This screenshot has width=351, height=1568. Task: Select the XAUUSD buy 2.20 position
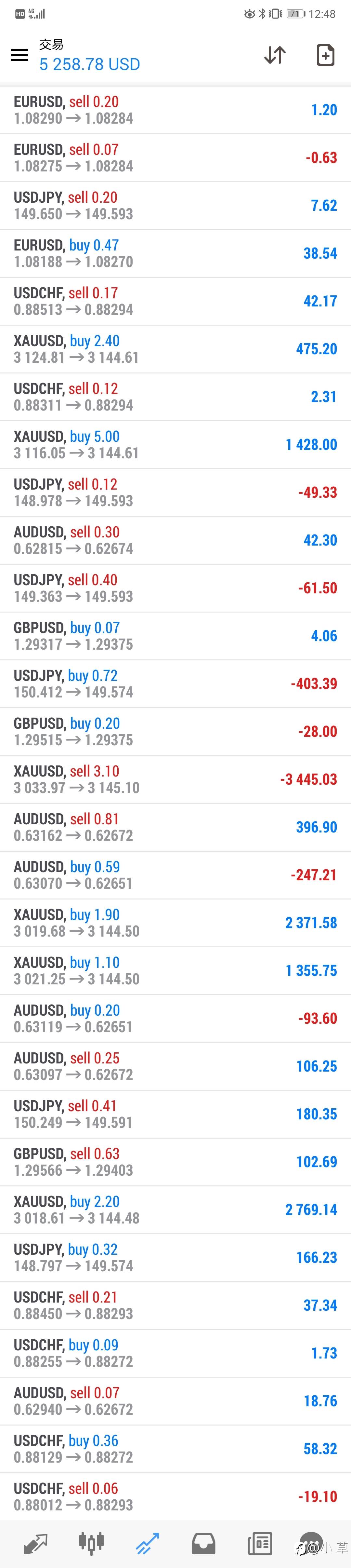[175, 1210]
